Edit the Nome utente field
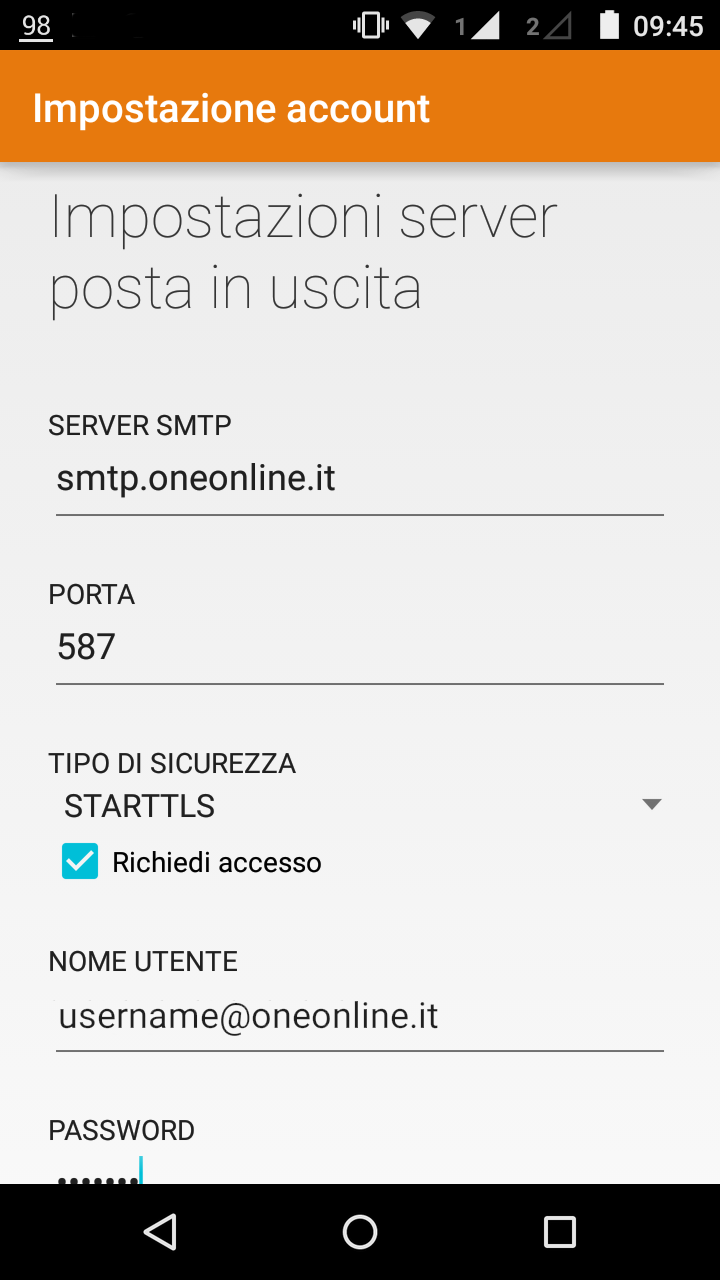This screenshot has width=720, height=1280. [x=360, y=1017]
